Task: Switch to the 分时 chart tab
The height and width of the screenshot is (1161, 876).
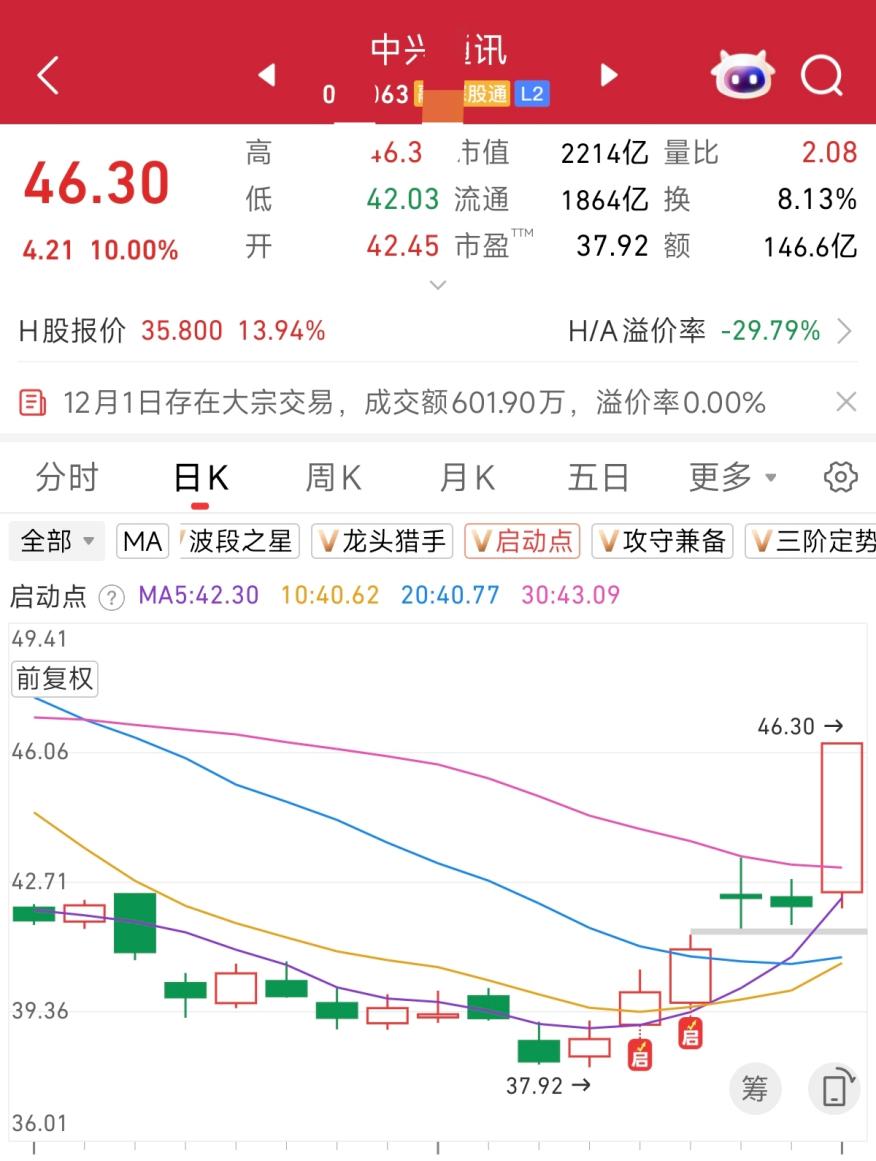Action: pos(67,478)
